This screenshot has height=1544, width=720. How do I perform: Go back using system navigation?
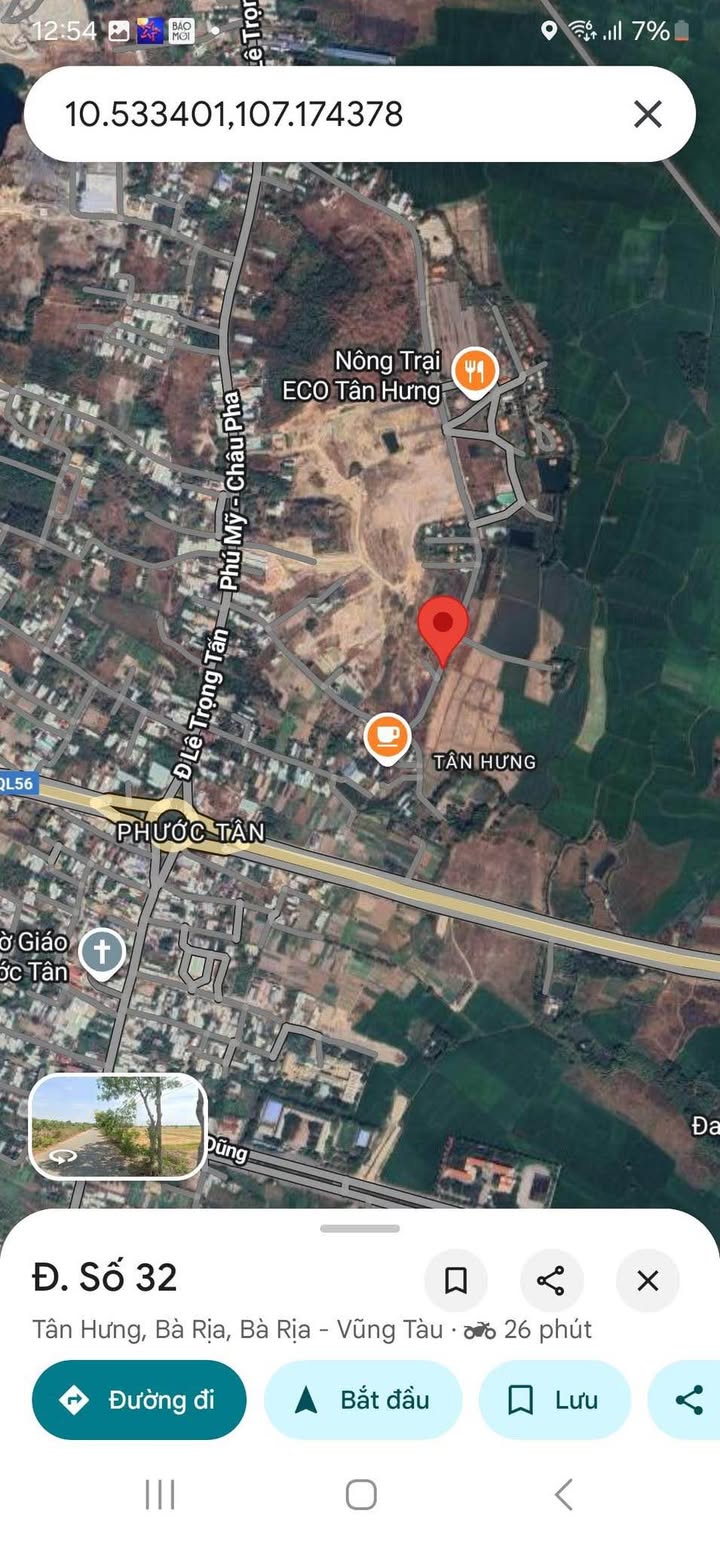click(563, 1495)
